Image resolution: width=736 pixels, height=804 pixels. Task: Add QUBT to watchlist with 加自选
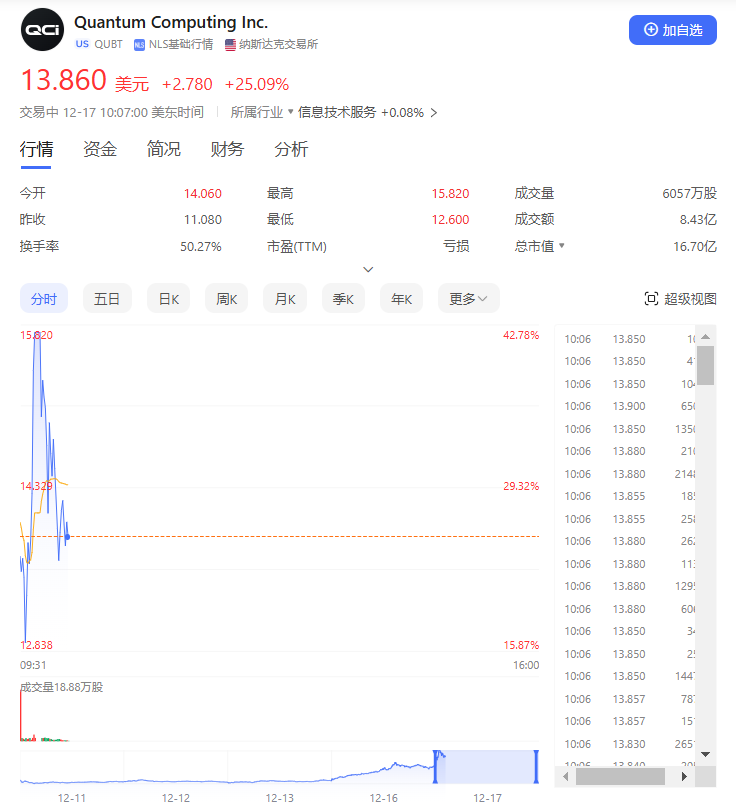click(x=672, y=30)
